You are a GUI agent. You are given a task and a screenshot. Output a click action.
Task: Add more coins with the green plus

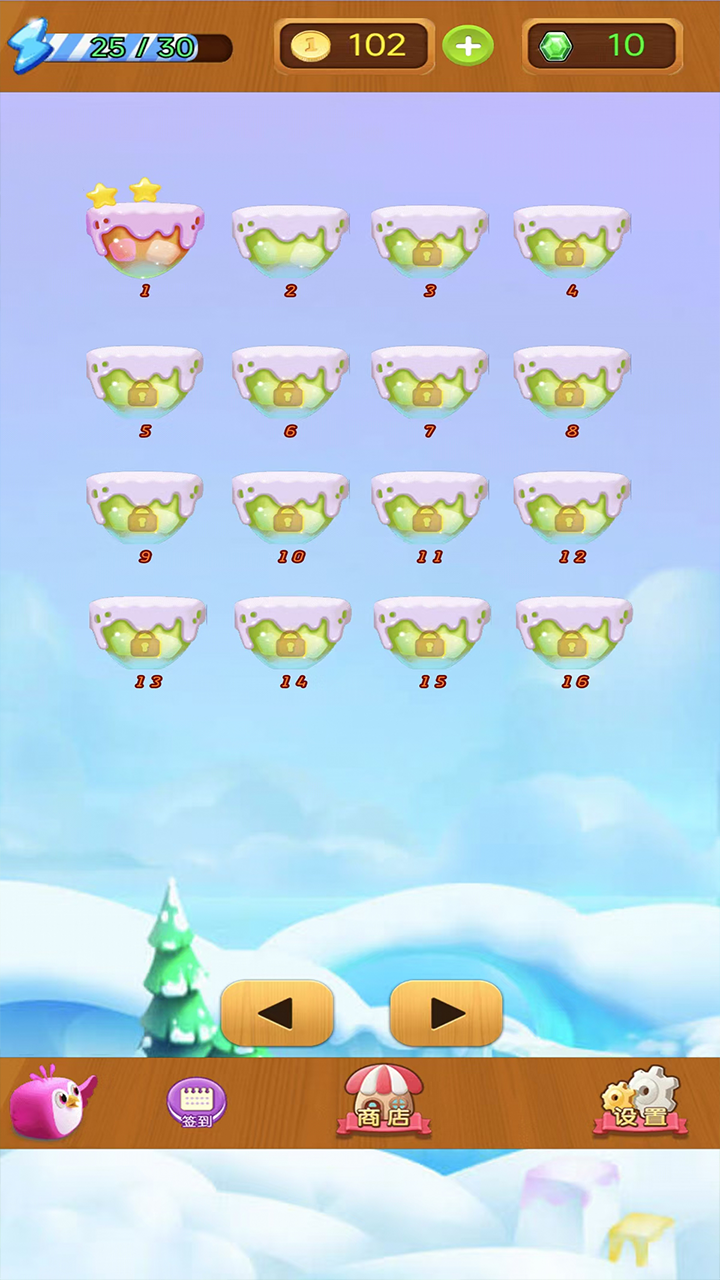coord(467,46)
